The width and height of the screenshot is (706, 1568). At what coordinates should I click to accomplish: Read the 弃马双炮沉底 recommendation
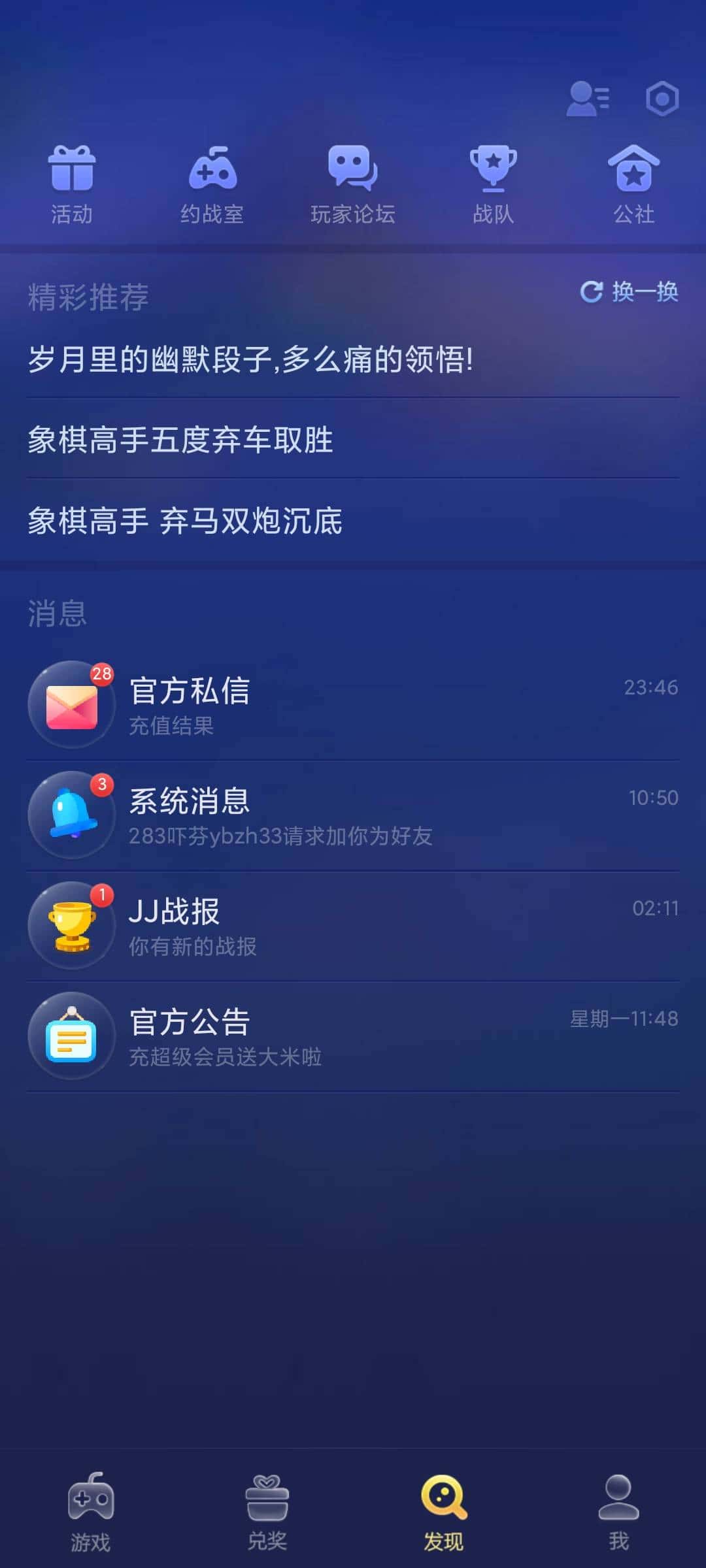186,521
